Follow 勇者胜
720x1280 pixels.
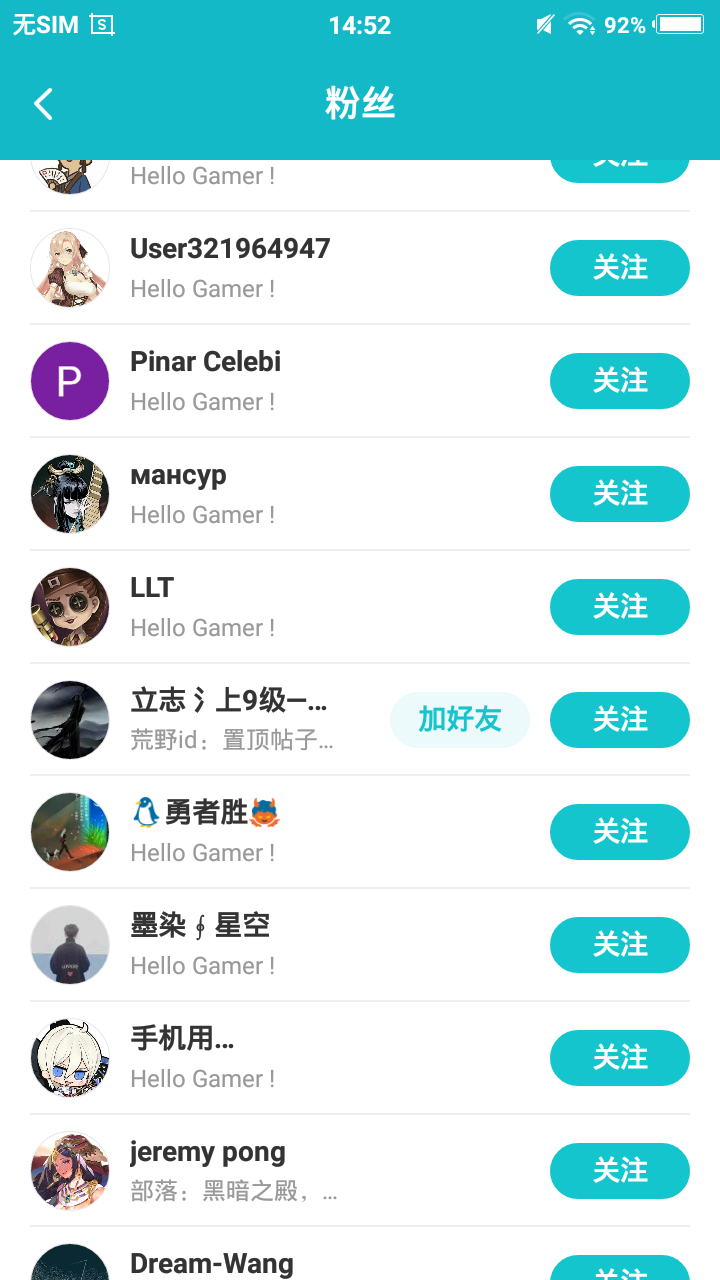[619, 832]
